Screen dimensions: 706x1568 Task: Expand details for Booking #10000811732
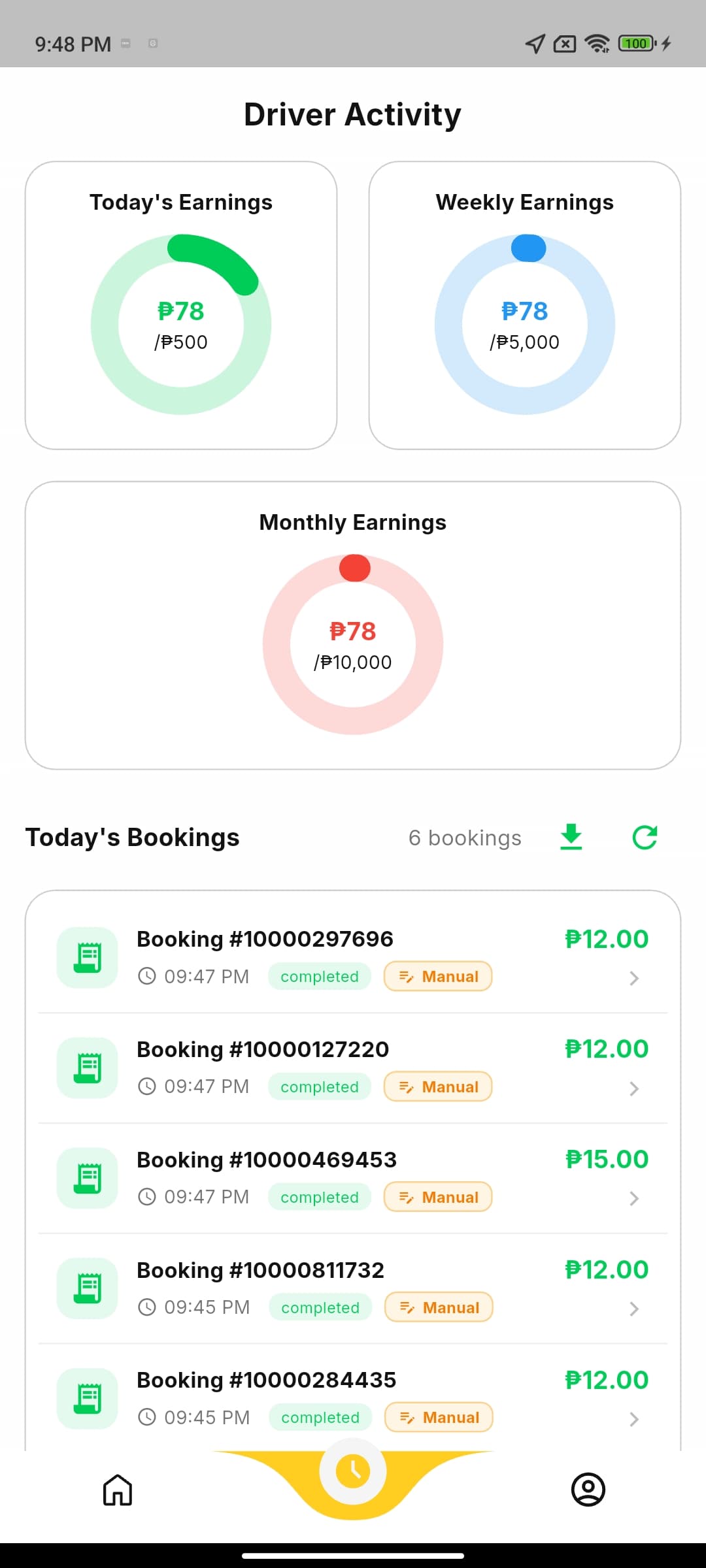[x=633, y=1308]
